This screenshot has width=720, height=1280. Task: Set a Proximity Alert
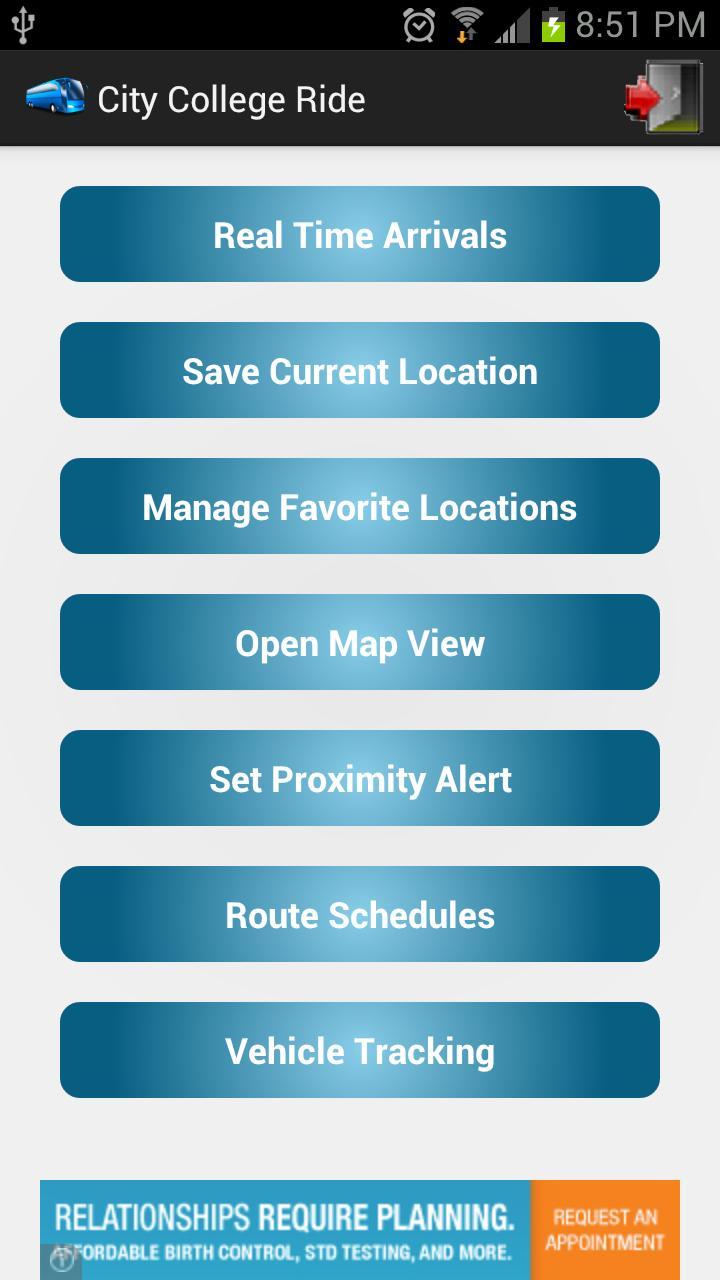tap(360, 778)
